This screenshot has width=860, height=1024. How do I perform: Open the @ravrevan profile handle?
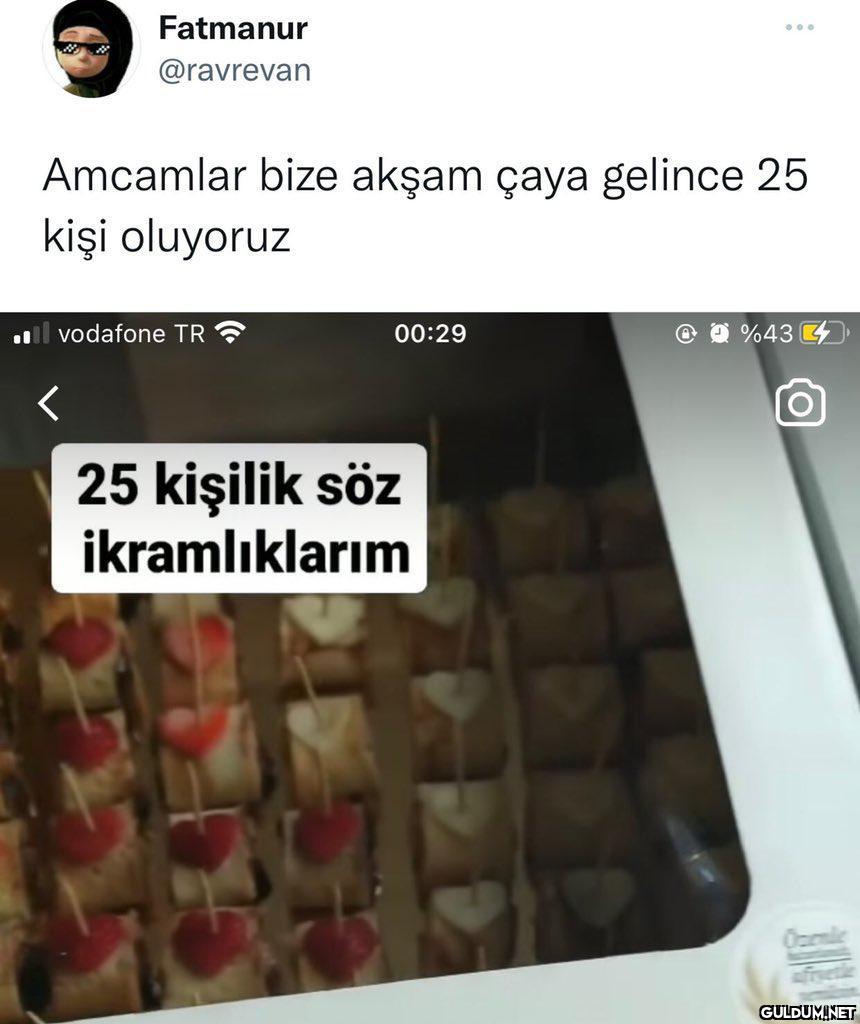point(234,71)
